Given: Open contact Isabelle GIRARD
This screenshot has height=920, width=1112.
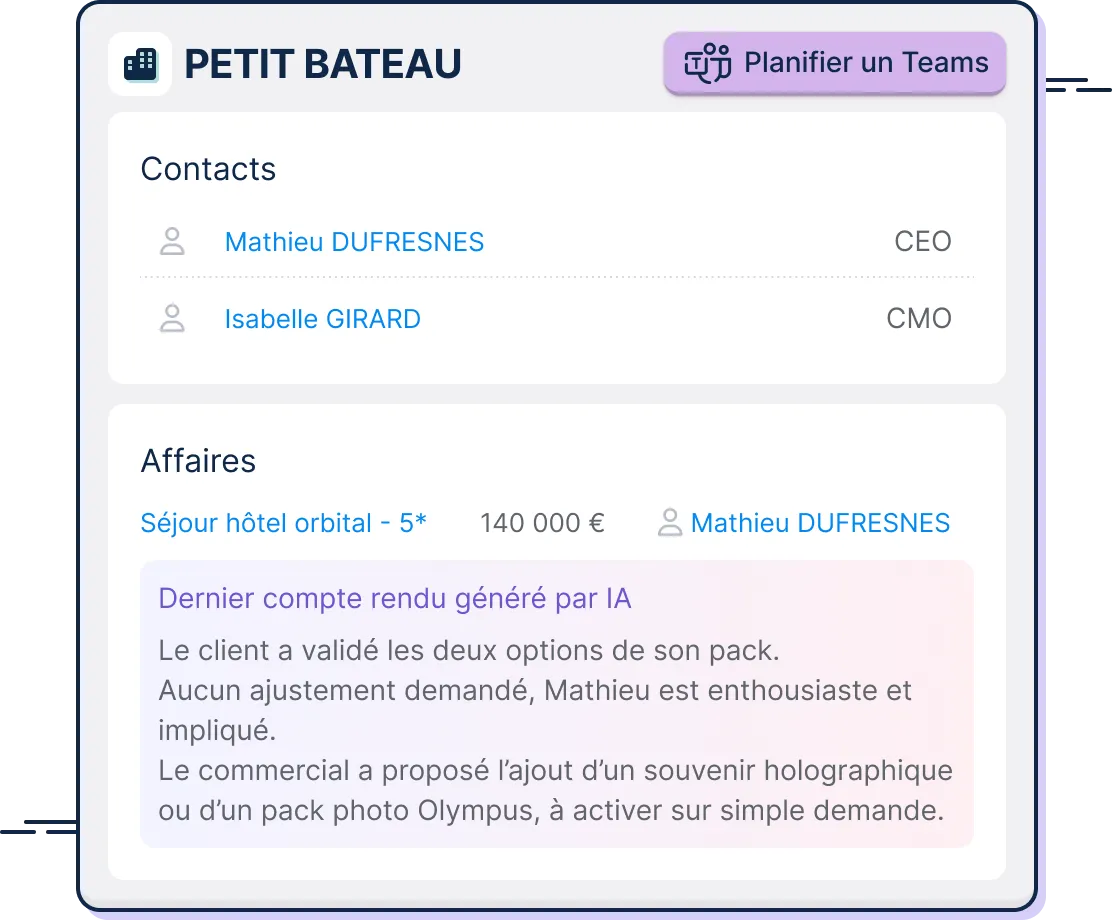Looking at the screenshot, I should coord(323,319).
